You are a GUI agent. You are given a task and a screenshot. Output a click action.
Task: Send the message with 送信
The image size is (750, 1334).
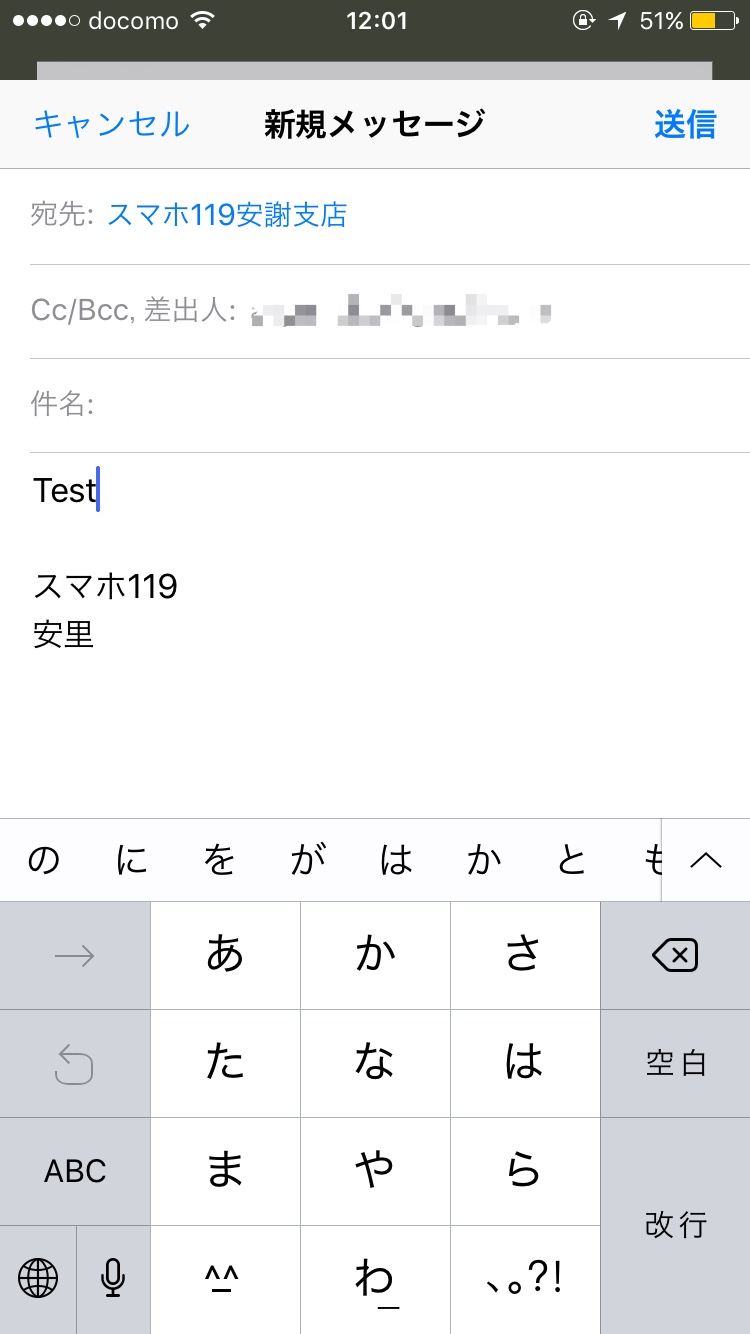click(x=685, y=124)
